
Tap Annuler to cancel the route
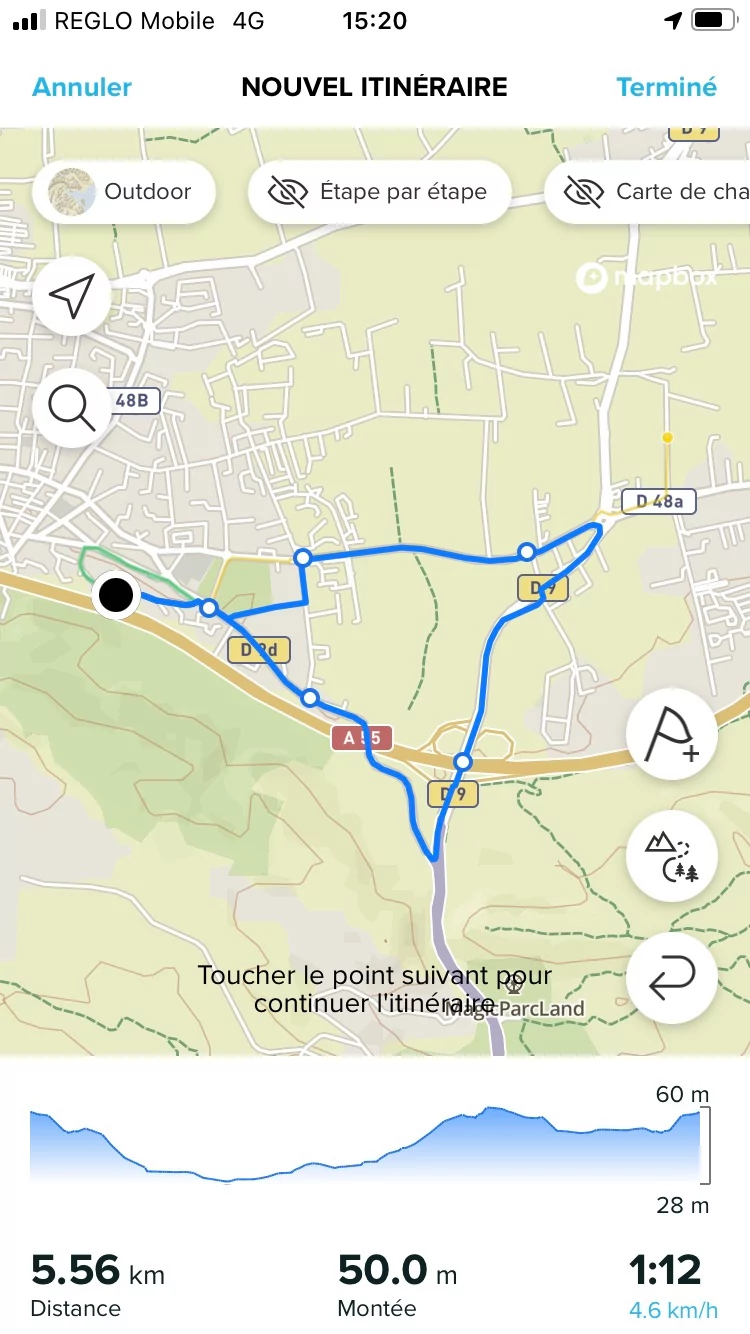(x=82, y=87)
